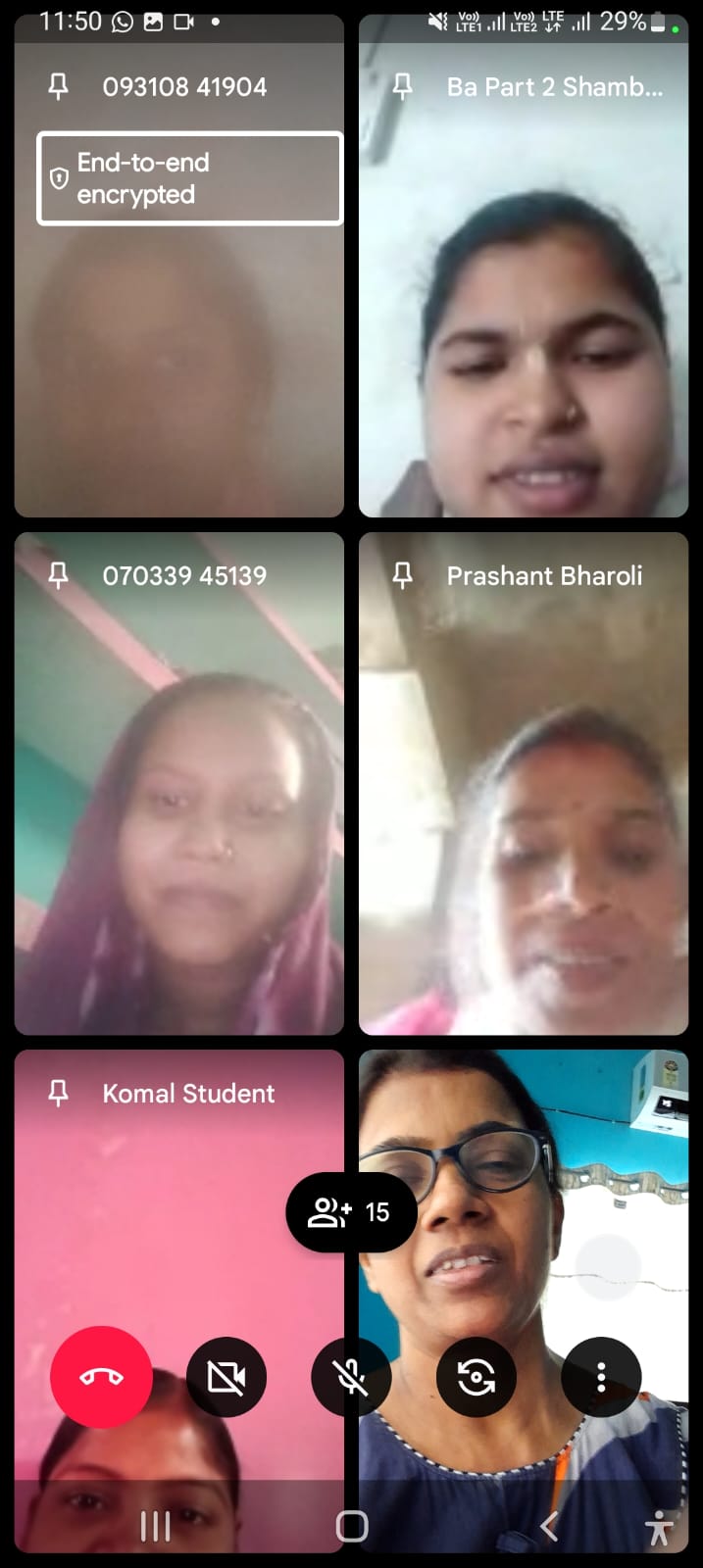Unmute the microphone

point(351,1378)
